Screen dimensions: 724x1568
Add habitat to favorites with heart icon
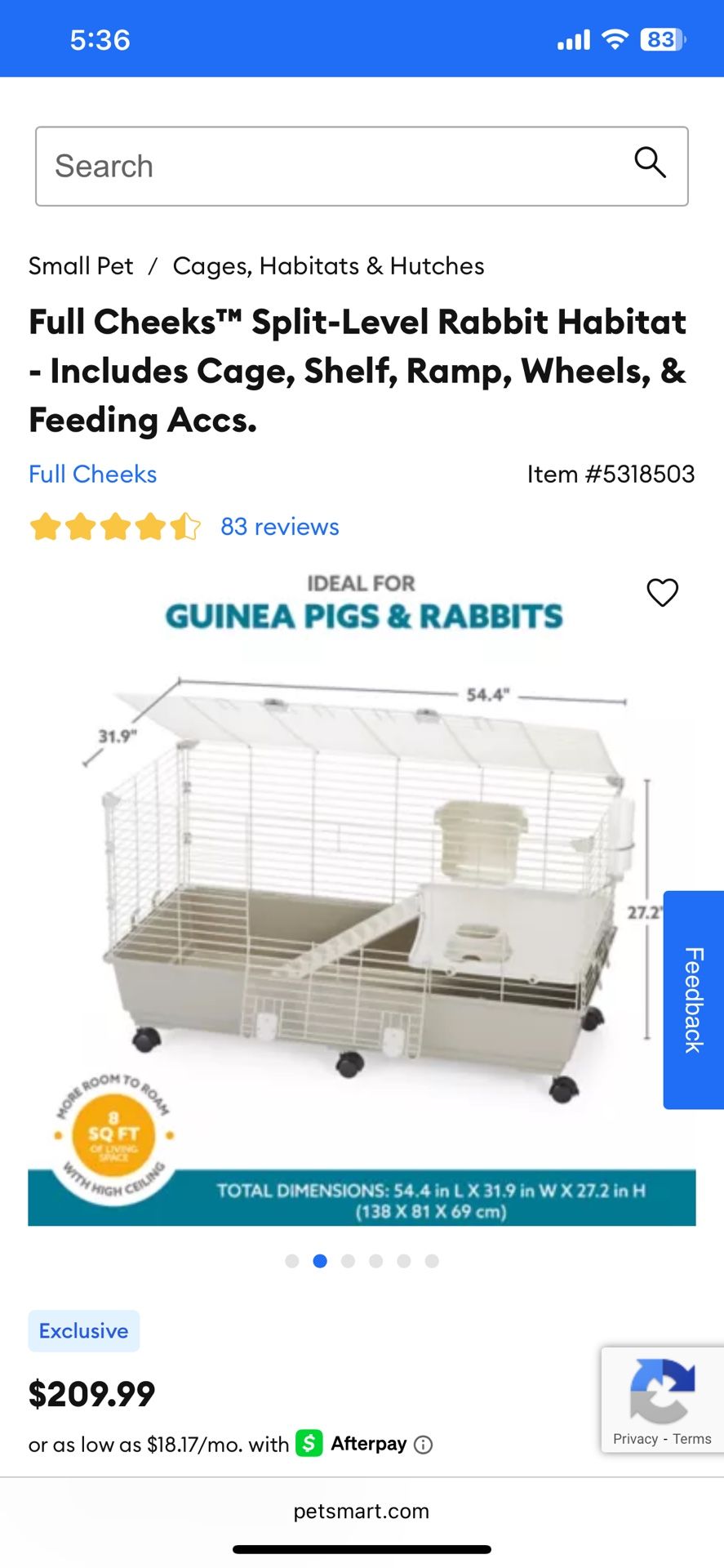[x=662, y=593]
